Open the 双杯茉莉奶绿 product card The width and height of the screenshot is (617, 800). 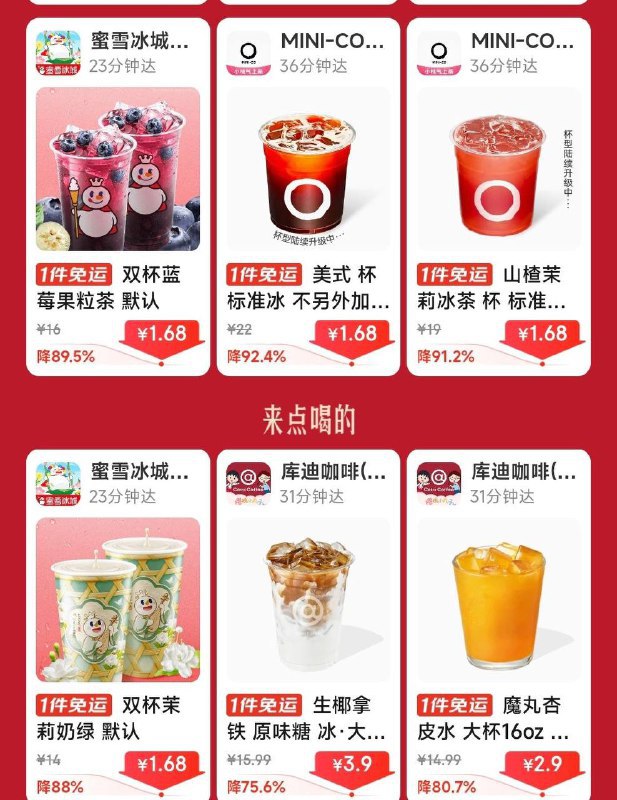point(118,600)
